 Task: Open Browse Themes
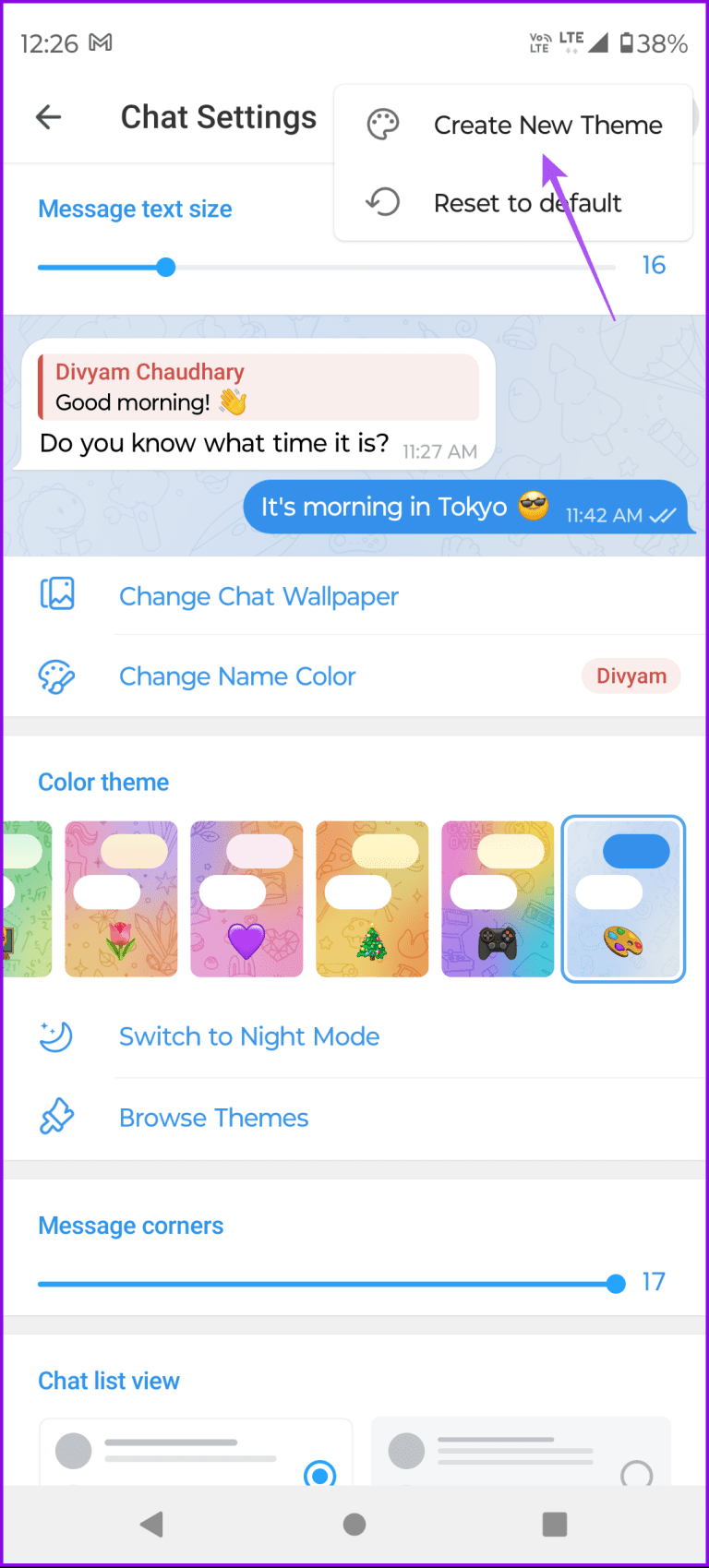213,1117
